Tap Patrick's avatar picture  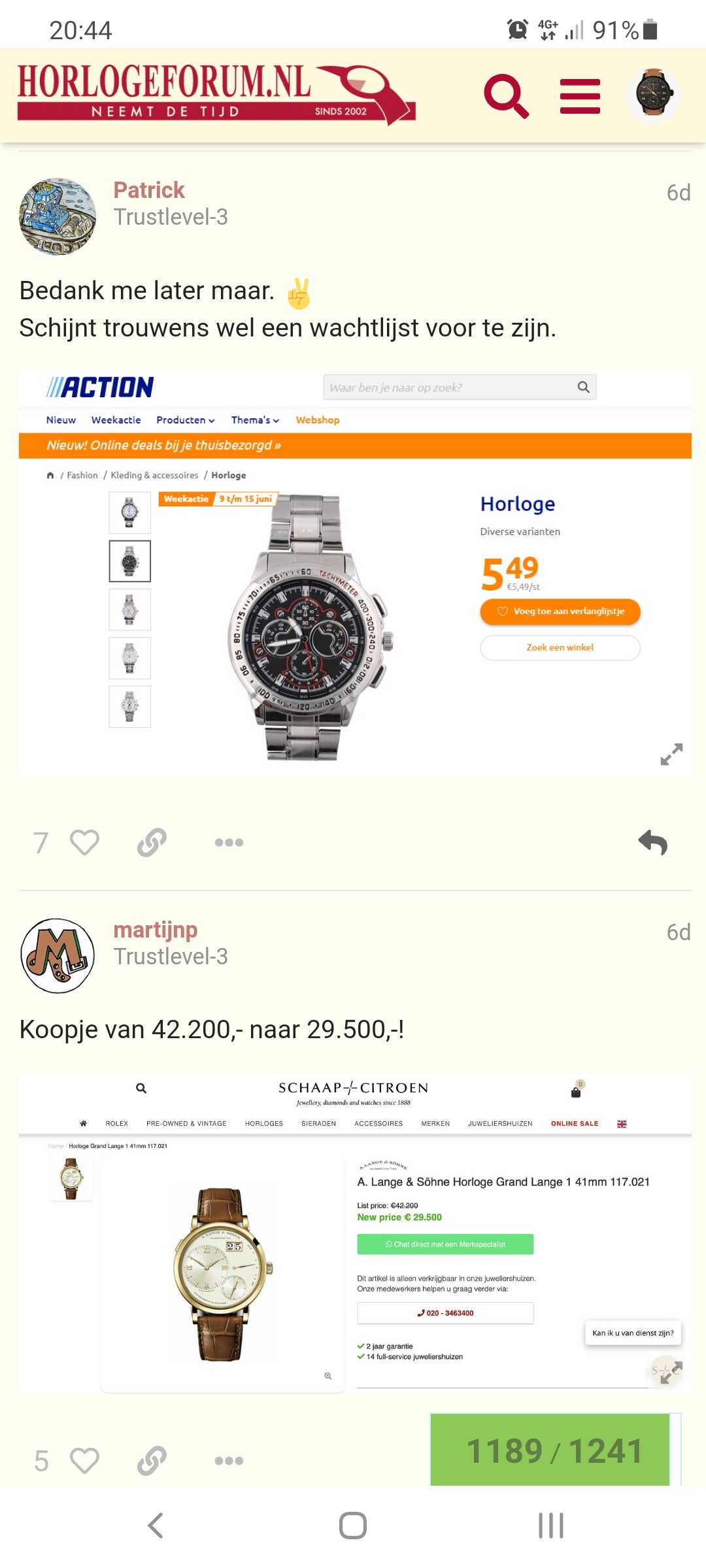tap(58, 216)
